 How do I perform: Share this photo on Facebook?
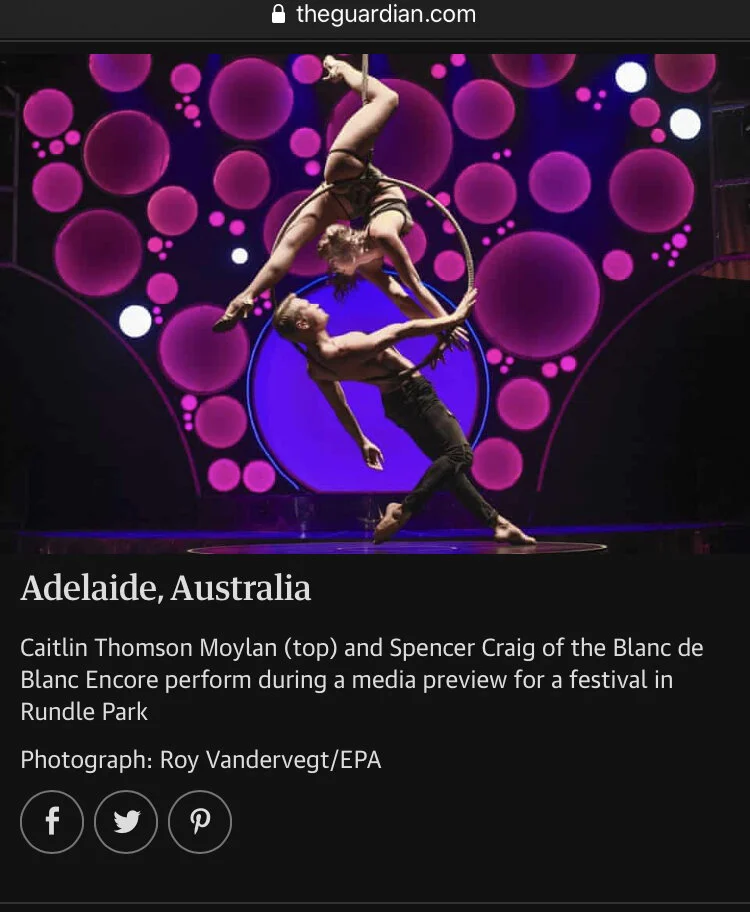coord(52,822)
